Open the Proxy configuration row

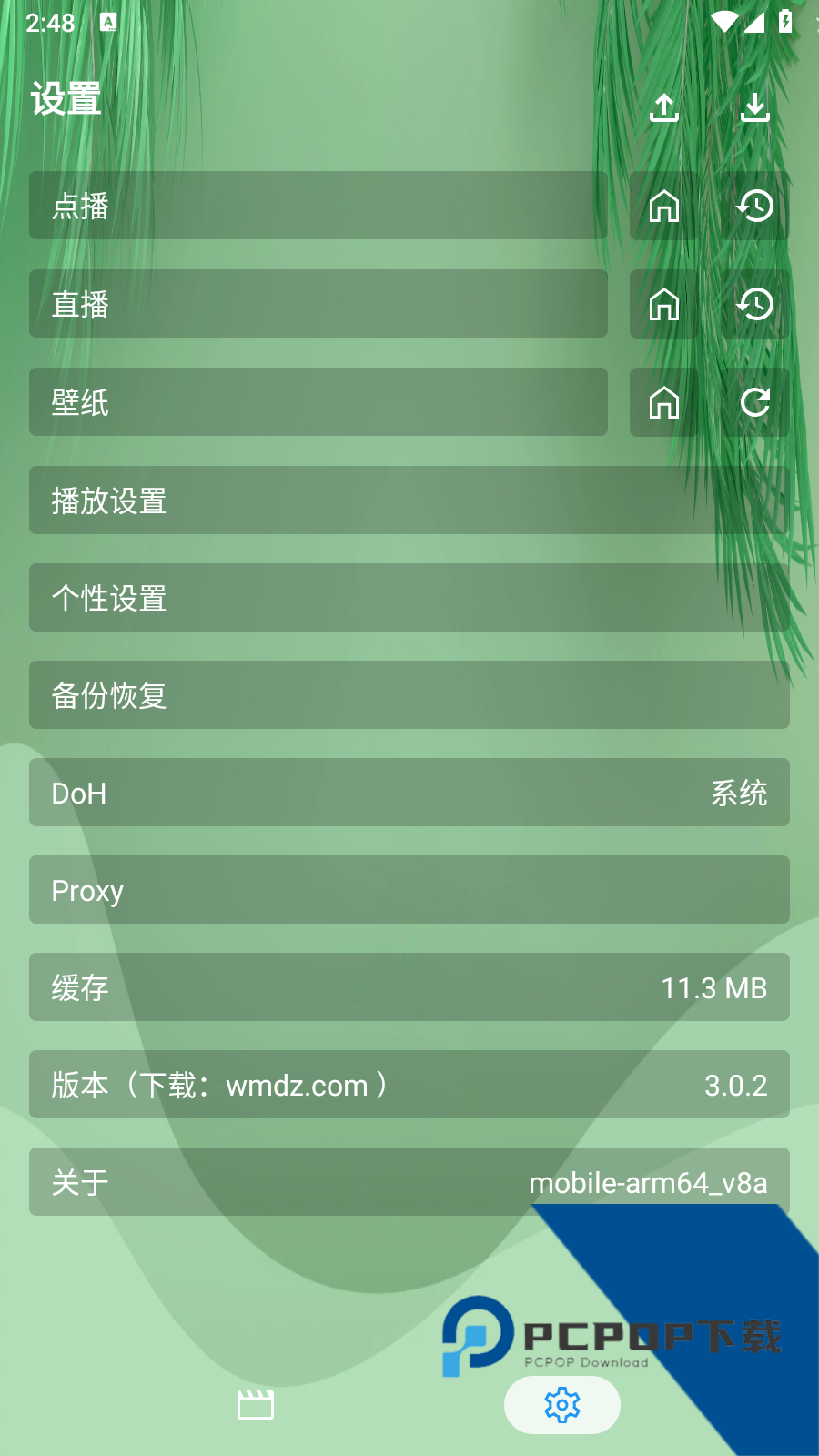[409, 890]
